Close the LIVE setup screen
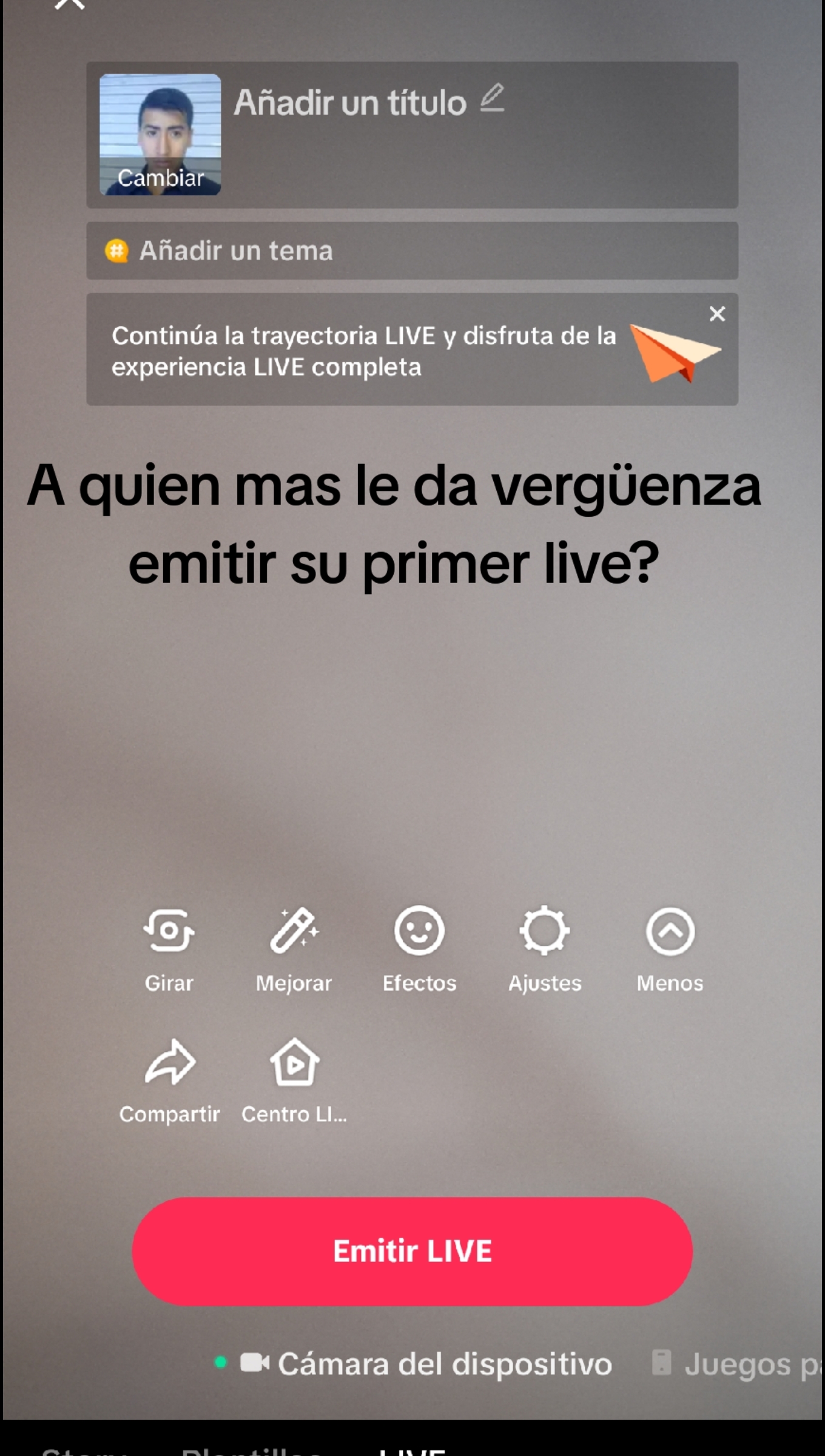 click(x=69, y=4)
